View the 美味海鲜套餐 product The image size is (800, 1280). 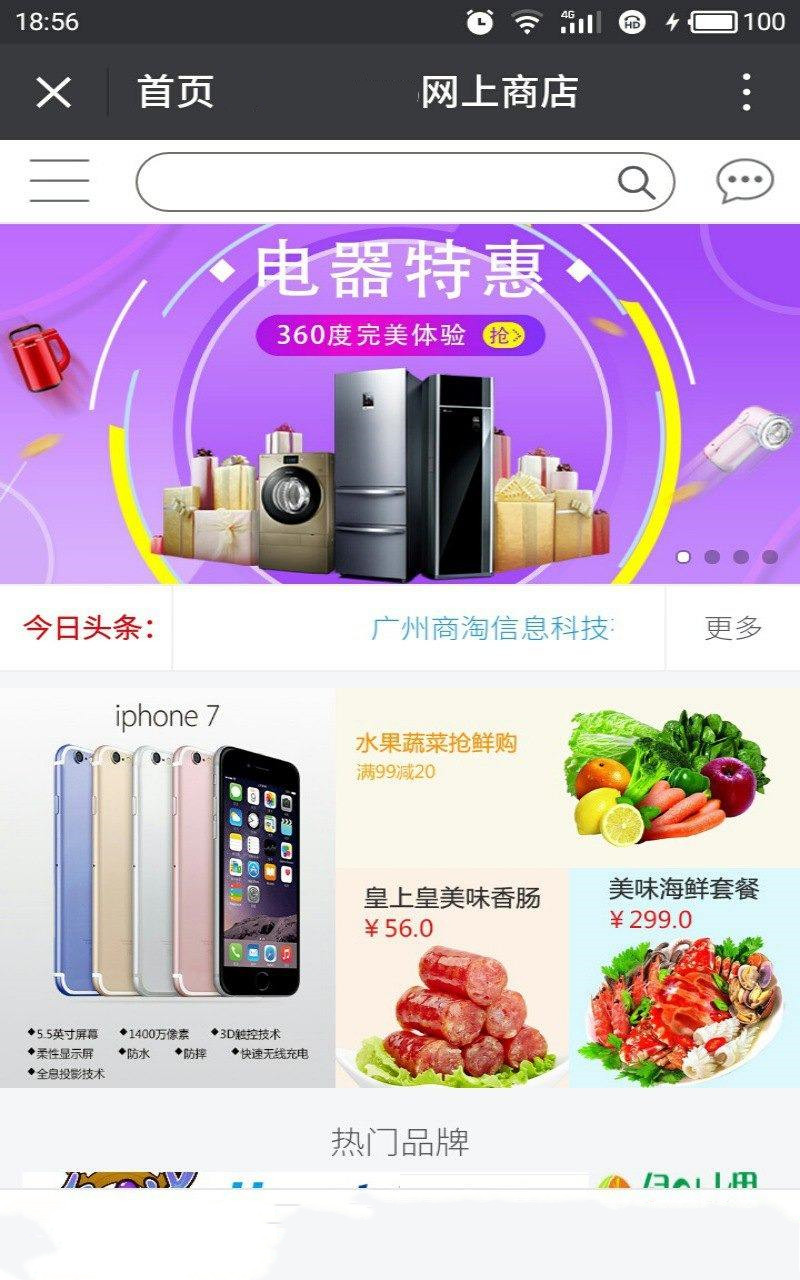(684, 978)
